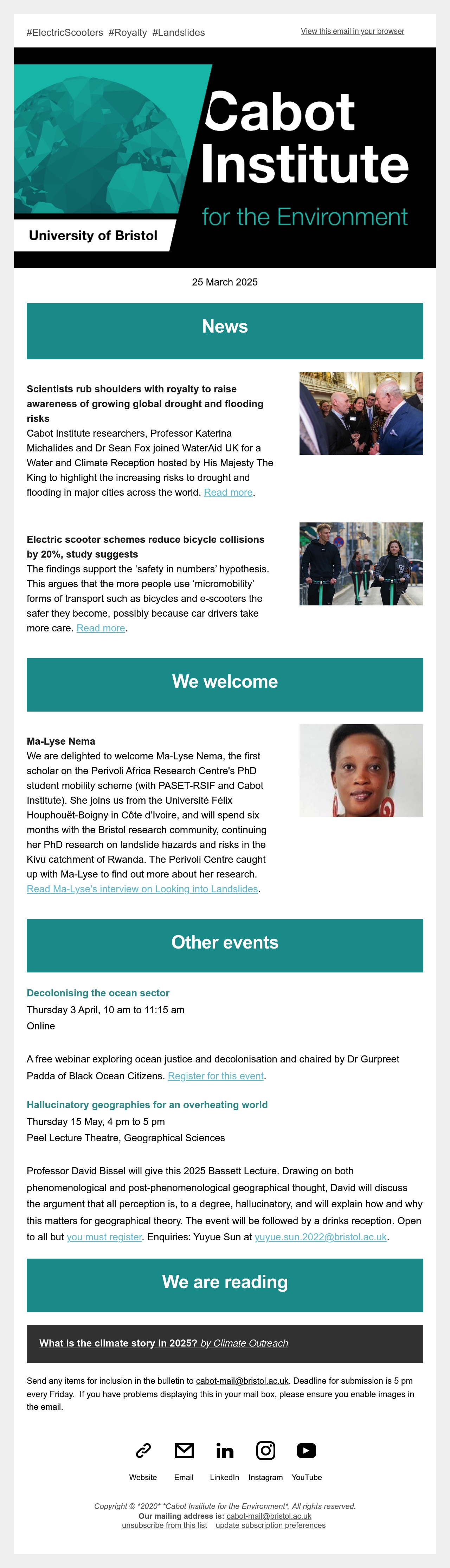The image size is (450, 1568).
Task: Email cabot-mail@bristol.ac.uk for bulletin submissions
Action: point(242,1381)
